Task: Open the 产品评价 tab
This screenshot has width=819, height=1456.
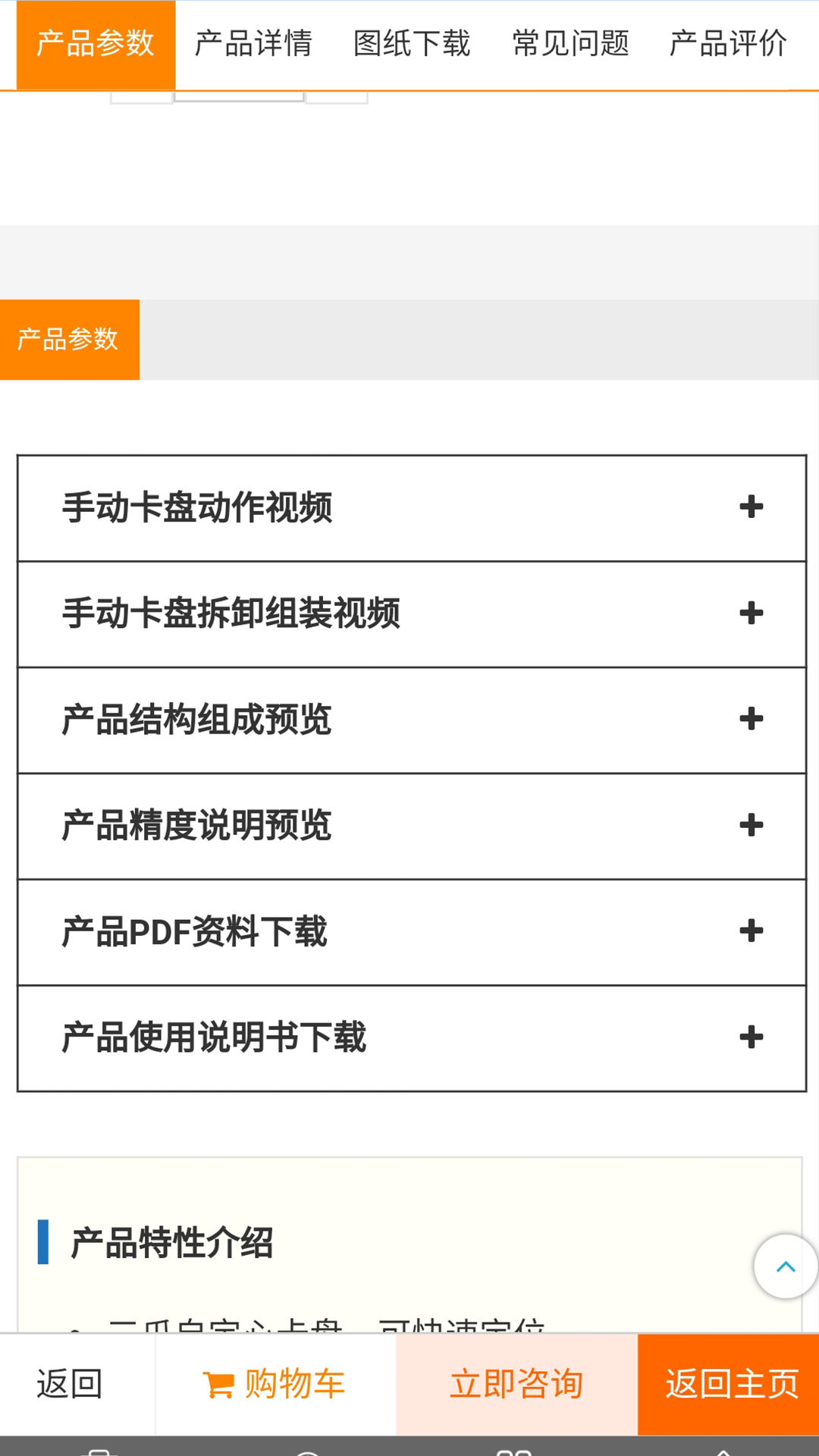Action: [x=727, y=44]
